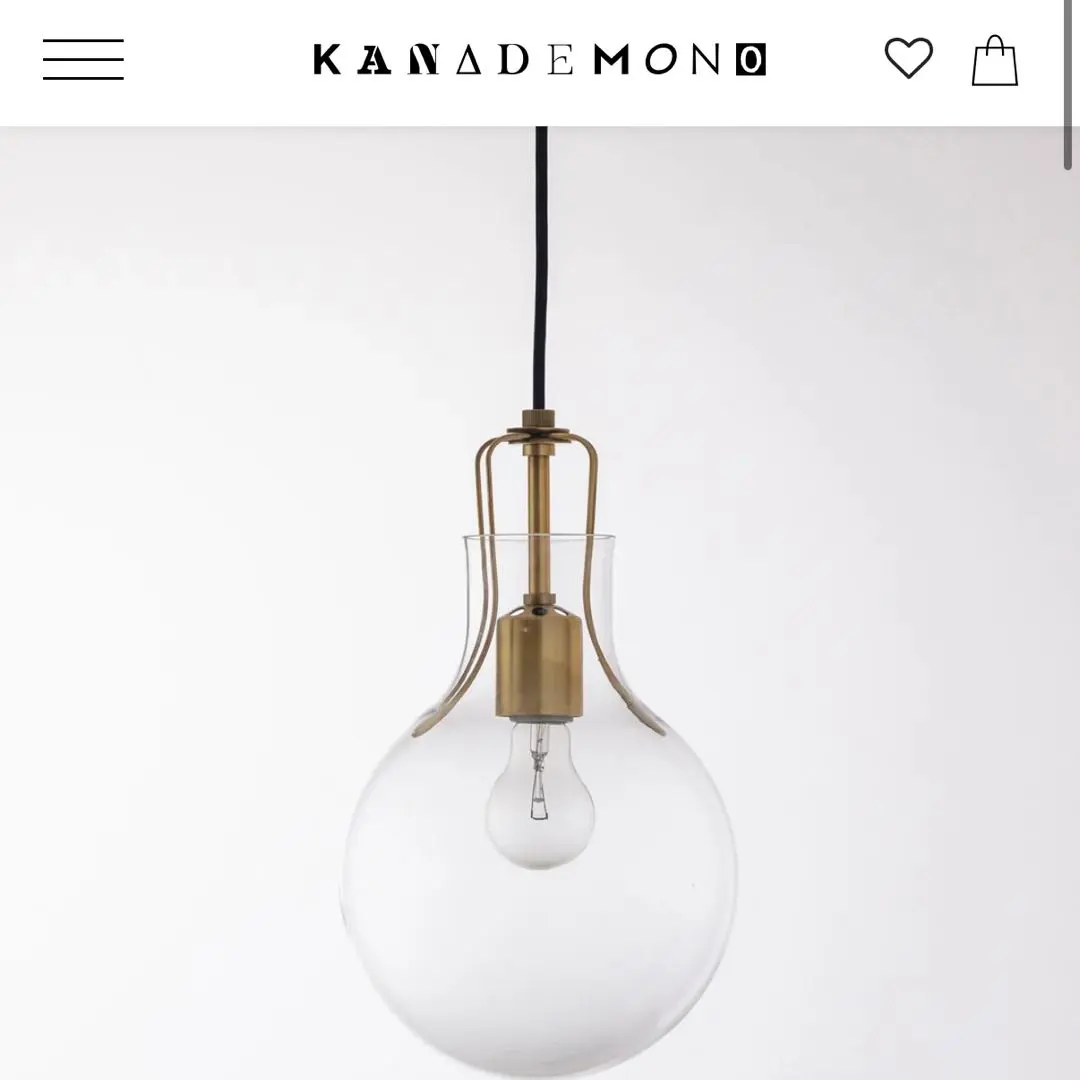Tap the KANADEMONO logo to go home
The width and height of the screenshot is (1080, 1080).
pyautogui.click(x=539, y=60)
